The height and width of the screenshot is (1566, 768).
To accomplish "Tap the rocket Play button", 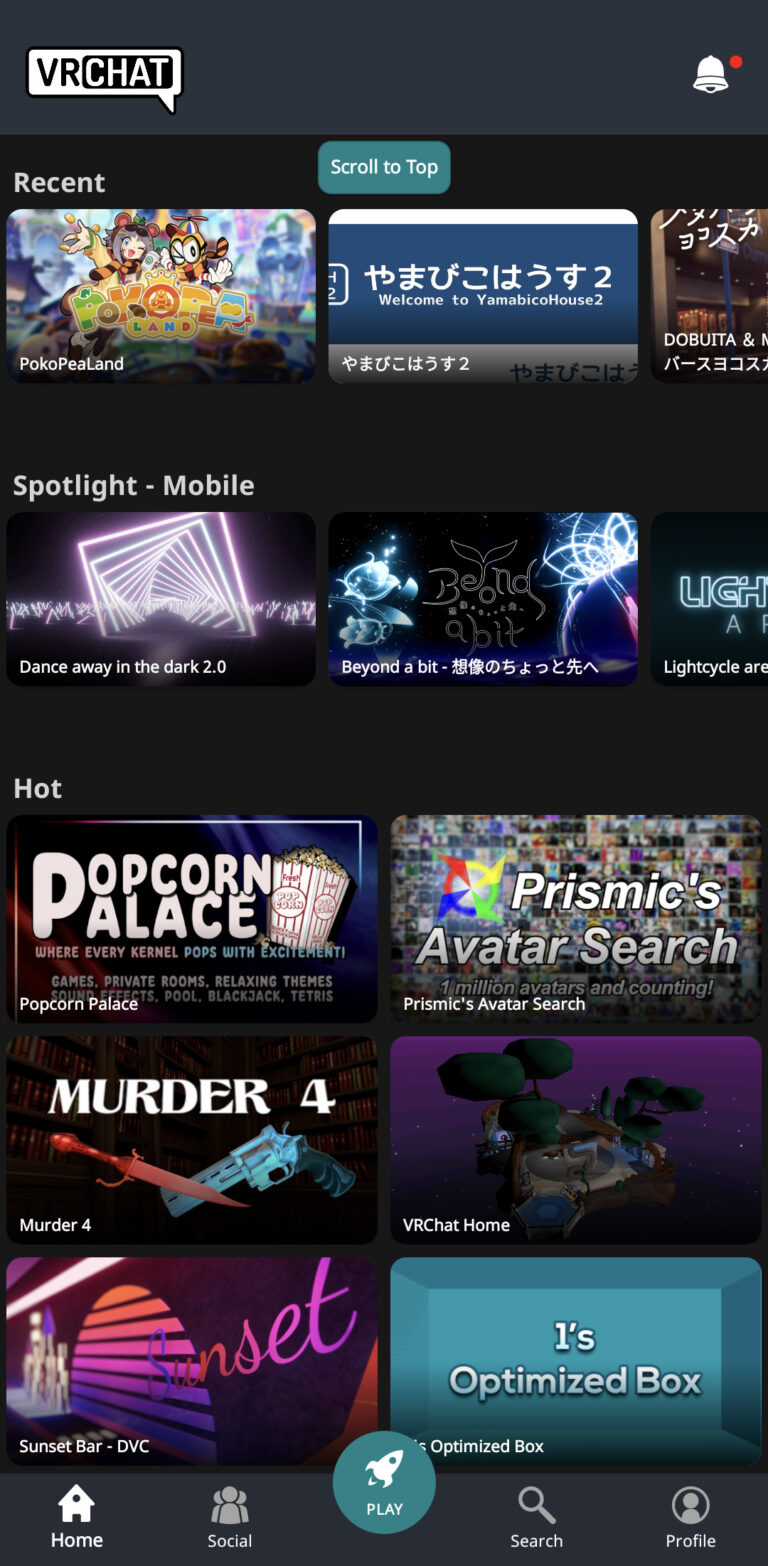I will [x=384, y=1482].
